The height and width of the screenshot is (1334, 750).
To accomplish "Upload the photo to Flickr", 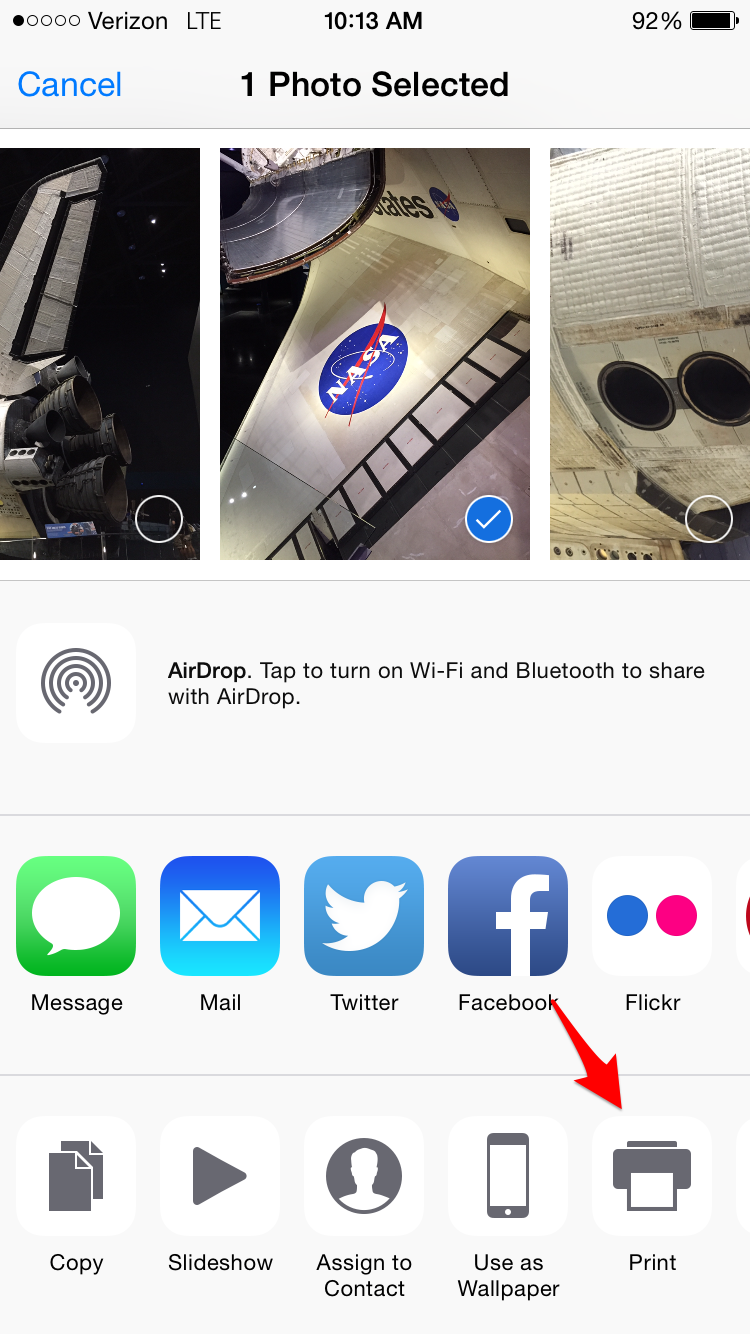I will [x=652, y=916].
